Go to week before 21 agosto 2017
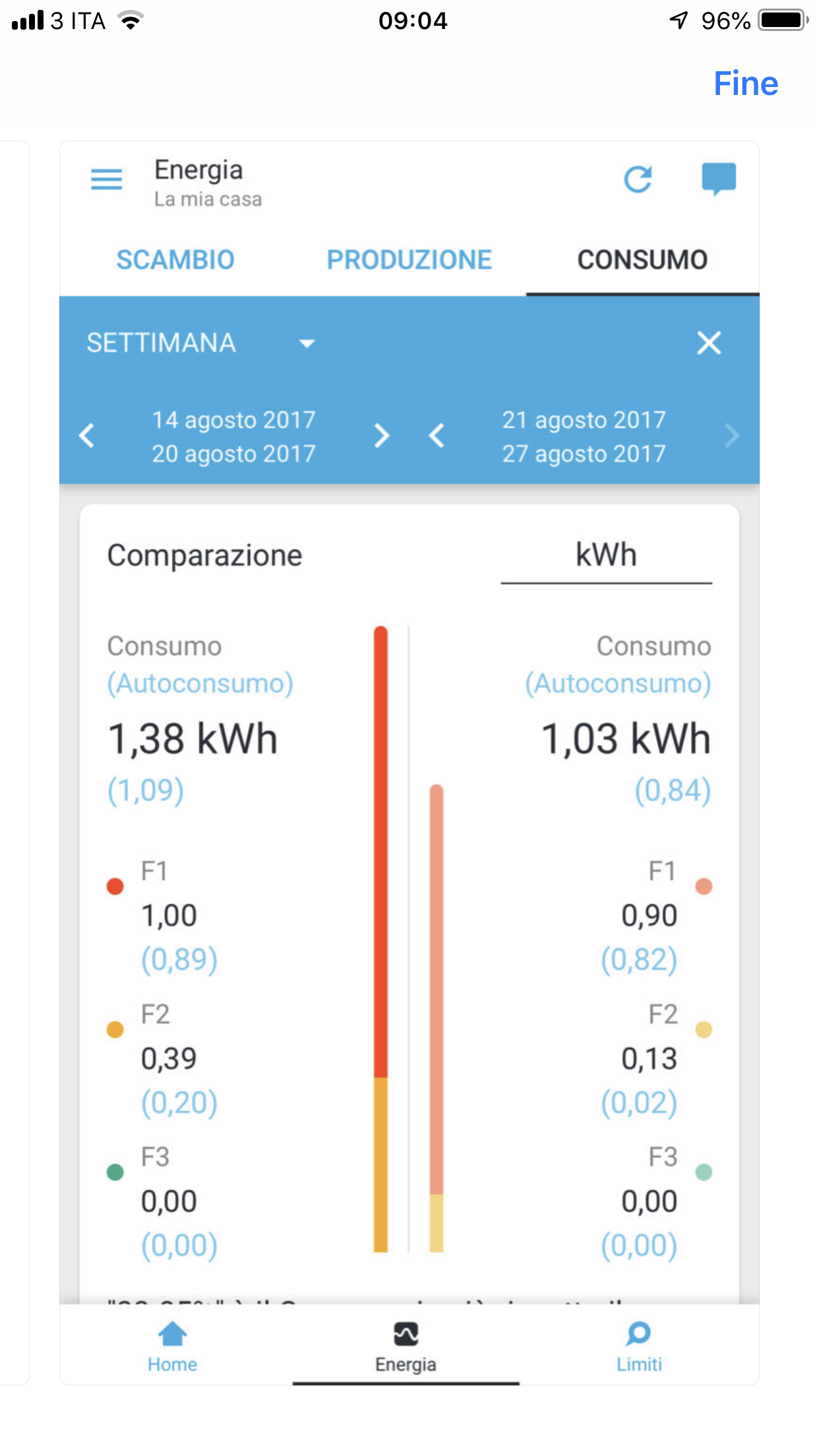 437,436
